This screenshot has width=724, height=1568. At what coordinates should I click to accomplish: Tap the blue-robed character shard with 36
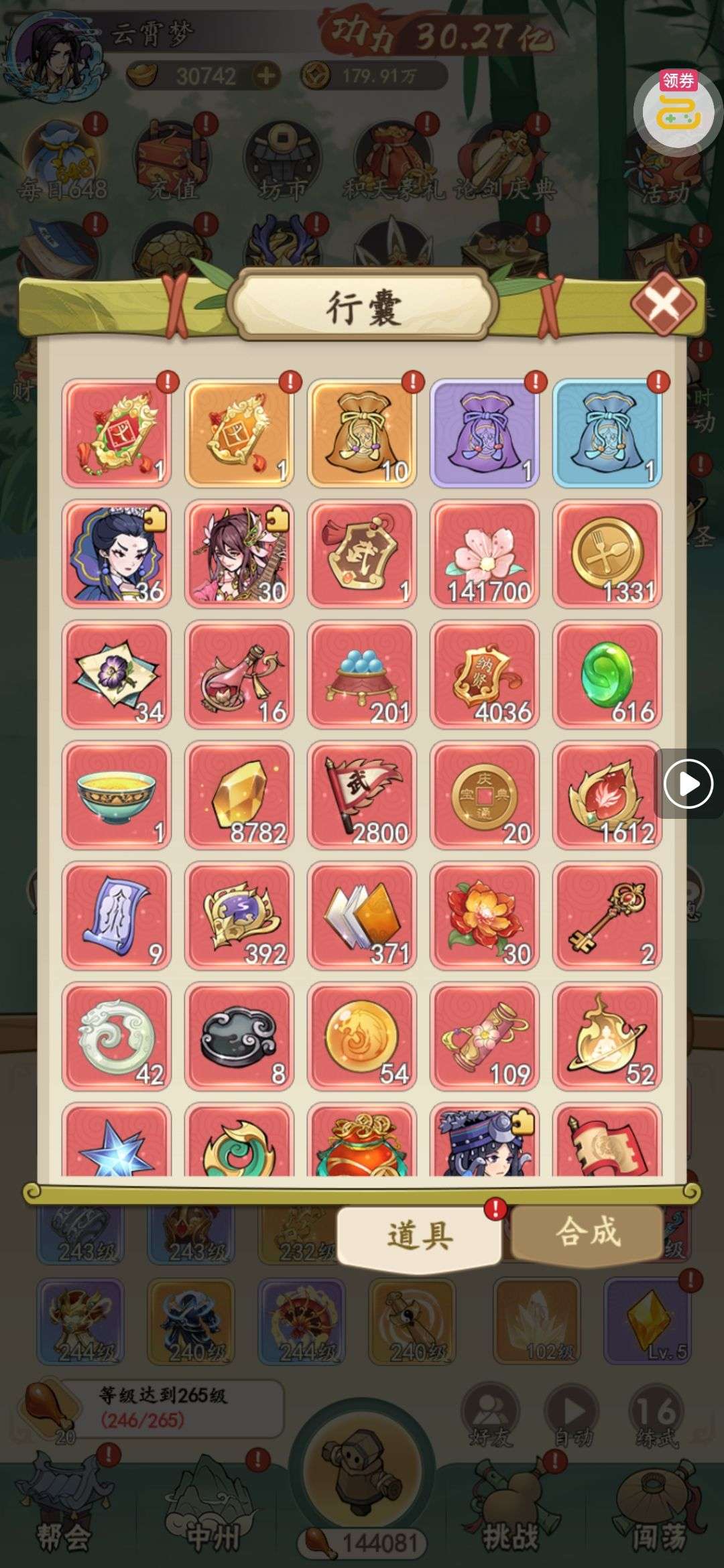point(117,554)
